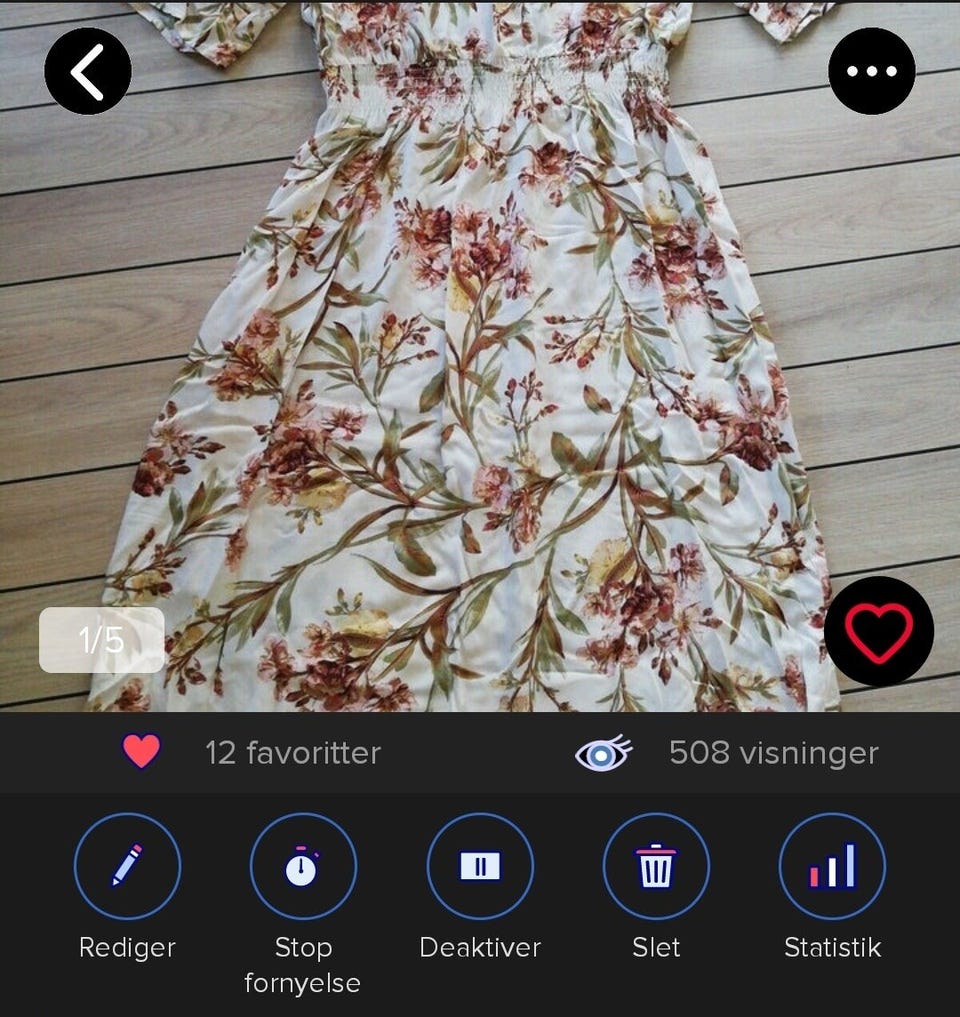The width and height of the screenshot is (960, 1017).
Task: Click the Stop fornyelse stopwatch icon
Action: (302, 866)
